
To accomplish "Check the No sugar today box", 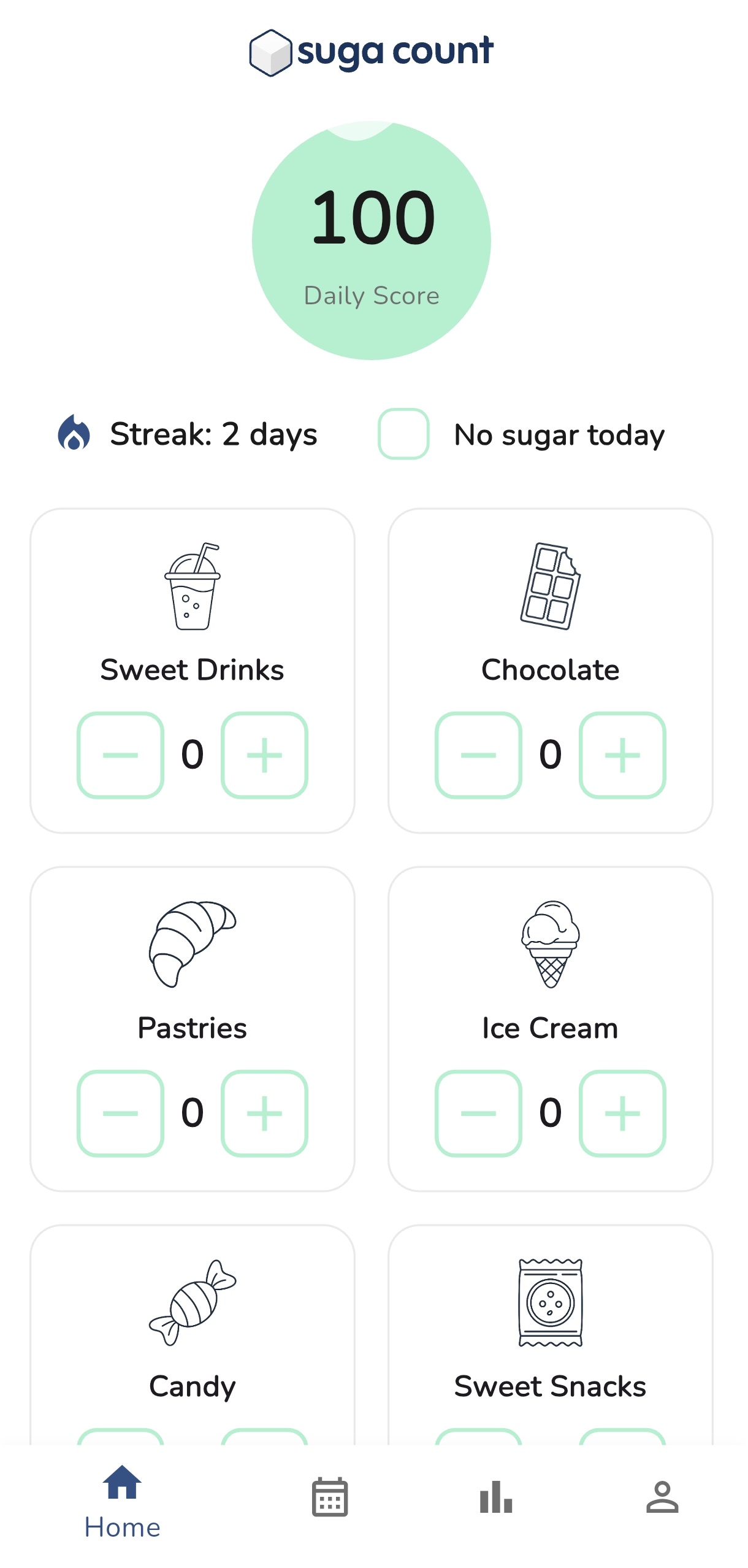I will 403,434.
